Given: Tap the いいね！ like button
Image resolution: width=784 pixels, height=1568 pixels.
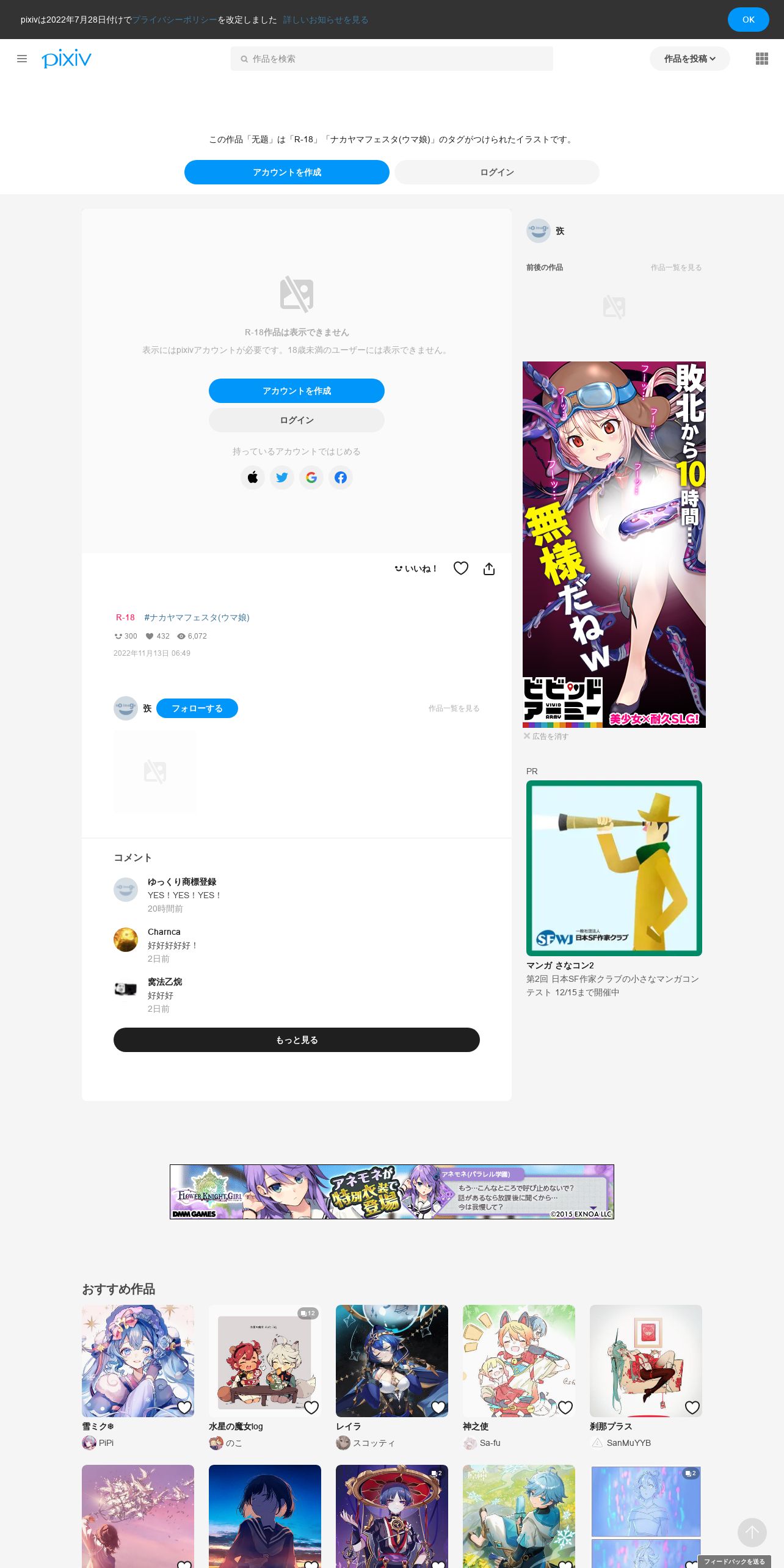Looking at the screenshot, I should pos(416,568).
